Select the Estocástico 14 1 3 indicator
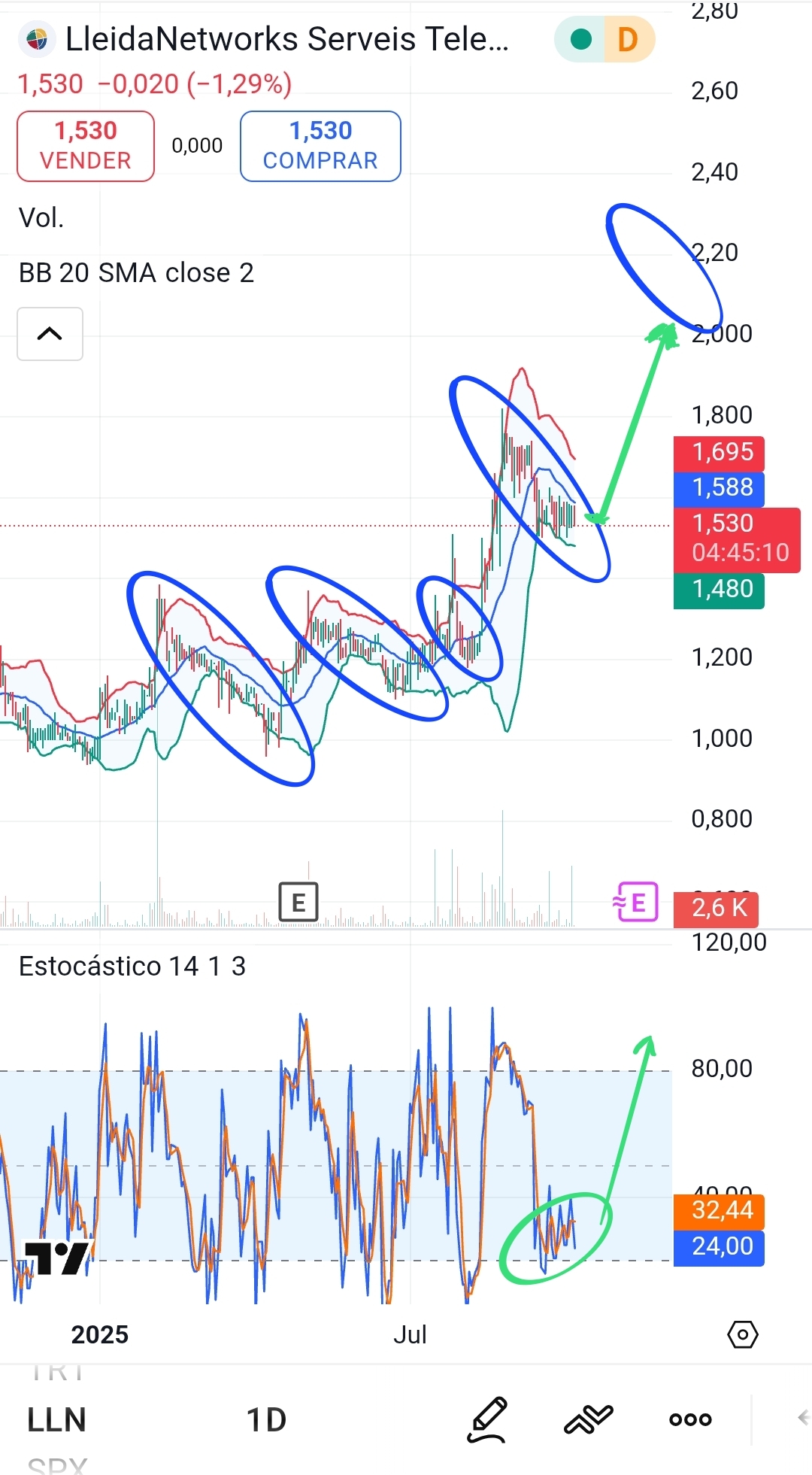812x1475 pixels. coord(132,967)
